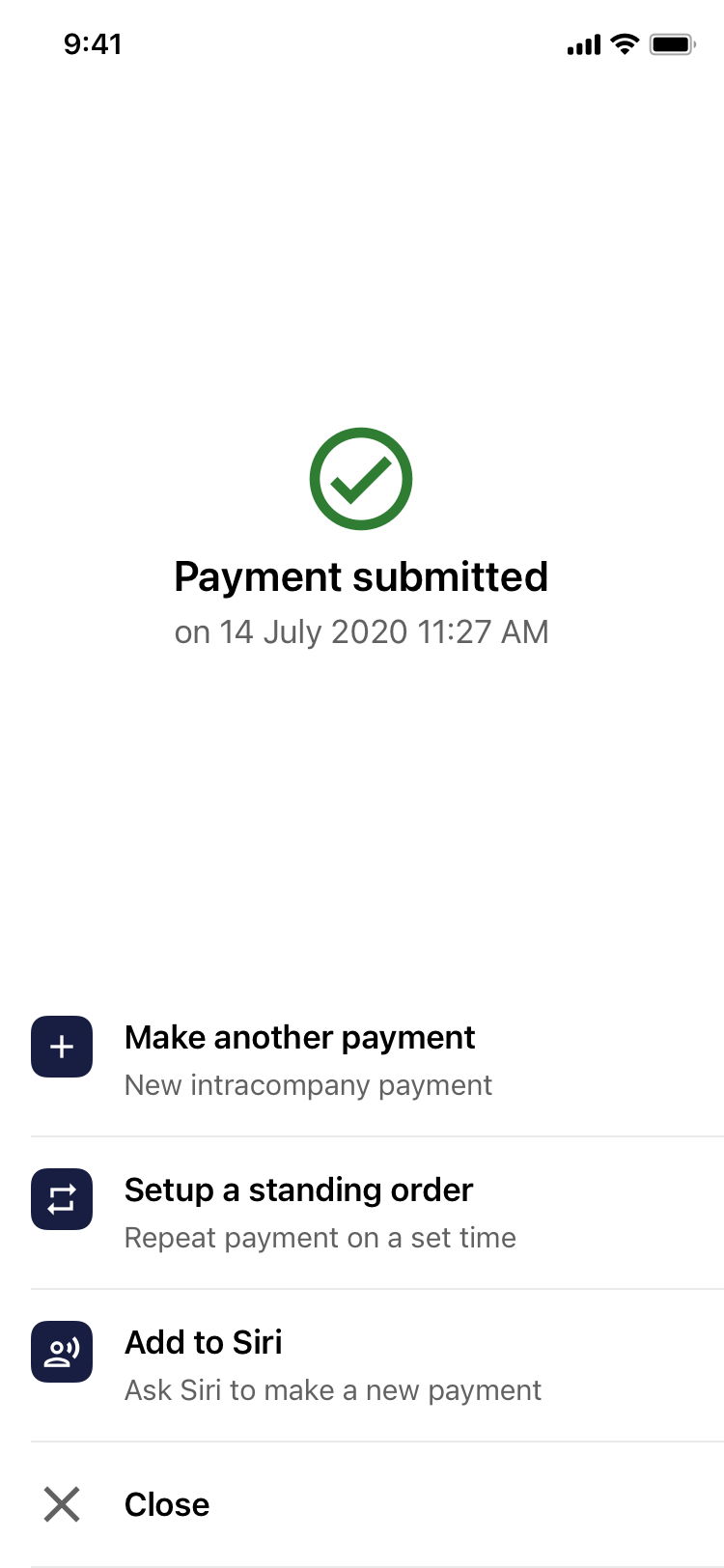The width and height of the screenshot is (724, 1568).
Task: Close the payment confirmation screen
Action: (166, 1504)
